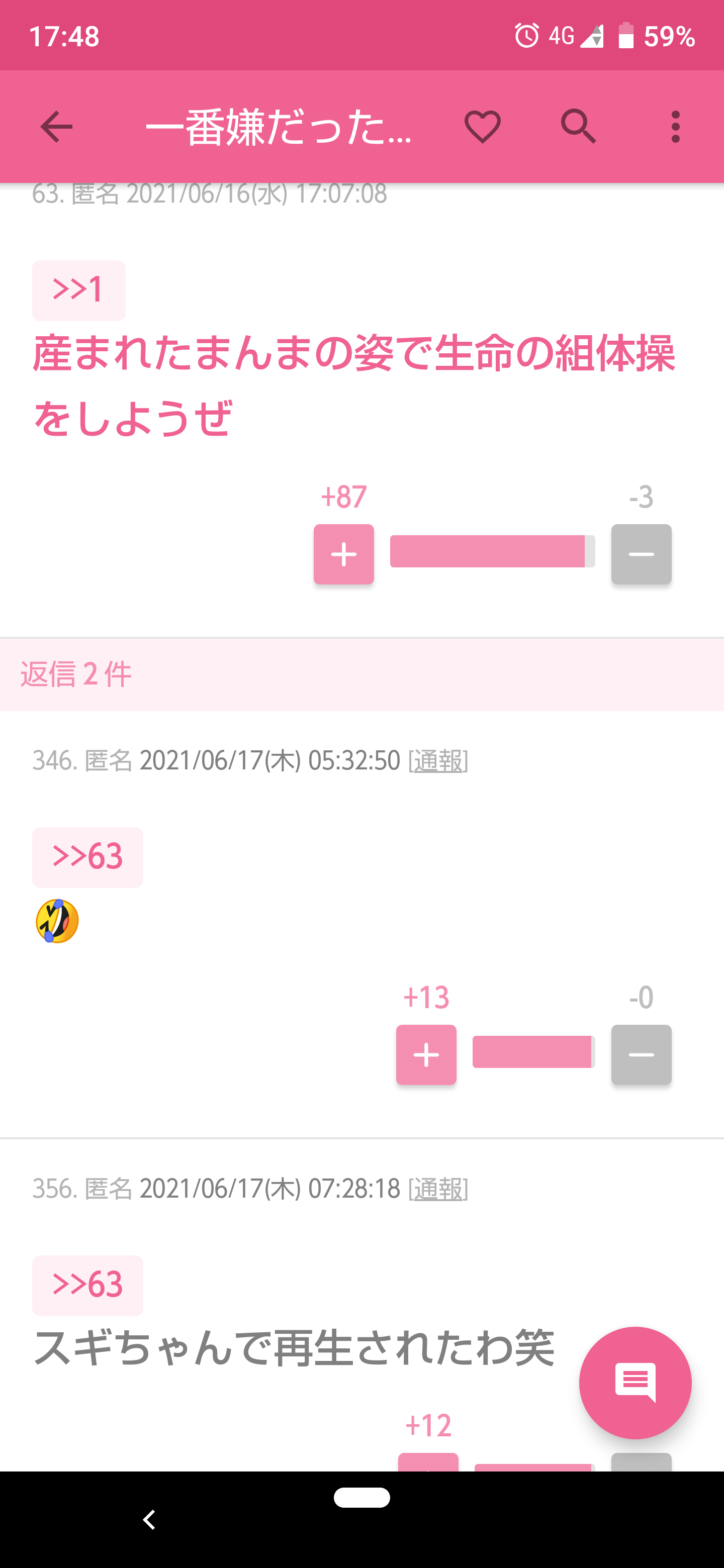The image size is (724, 1568).
Task: Open the >>1 reply anchor in comment 63
Action: point(78,290)
